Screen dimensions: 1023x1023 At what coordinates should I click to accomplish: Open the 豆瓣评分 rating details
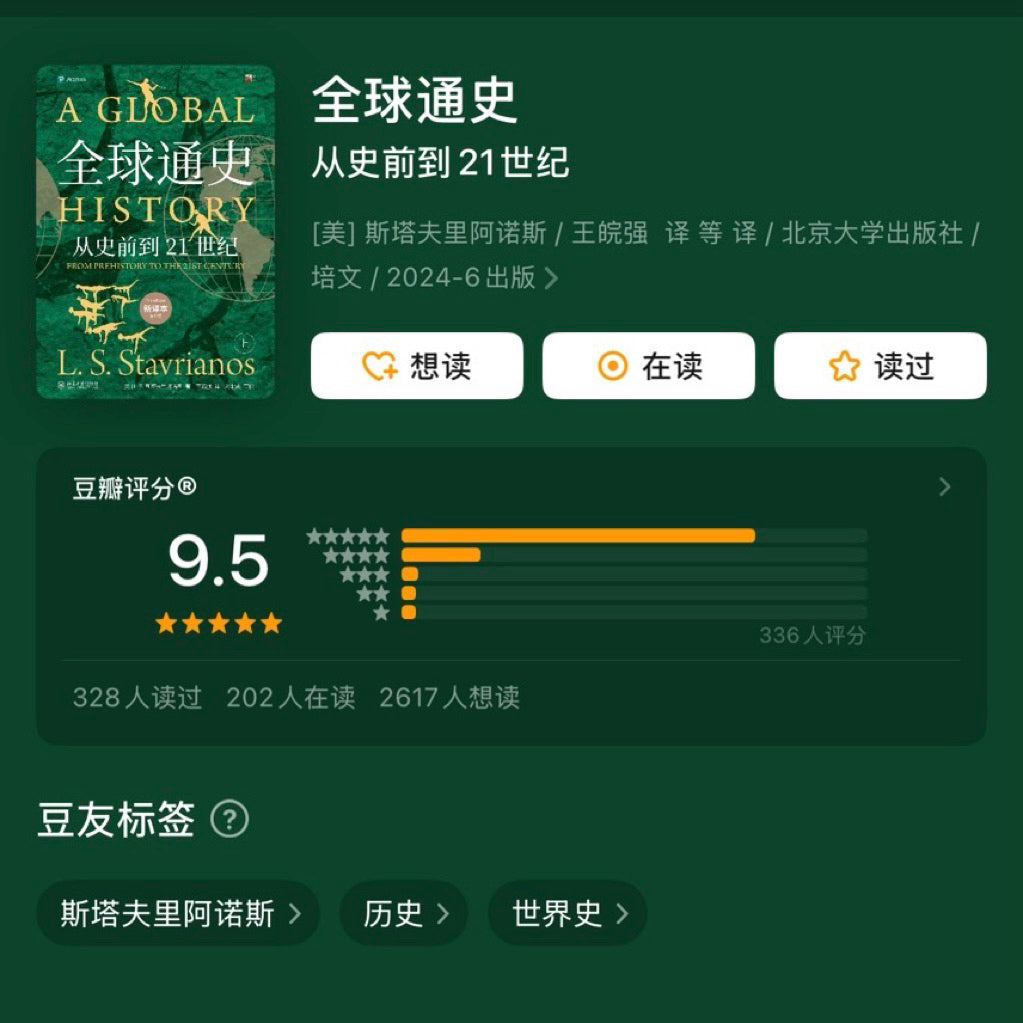tap(944, 487)
